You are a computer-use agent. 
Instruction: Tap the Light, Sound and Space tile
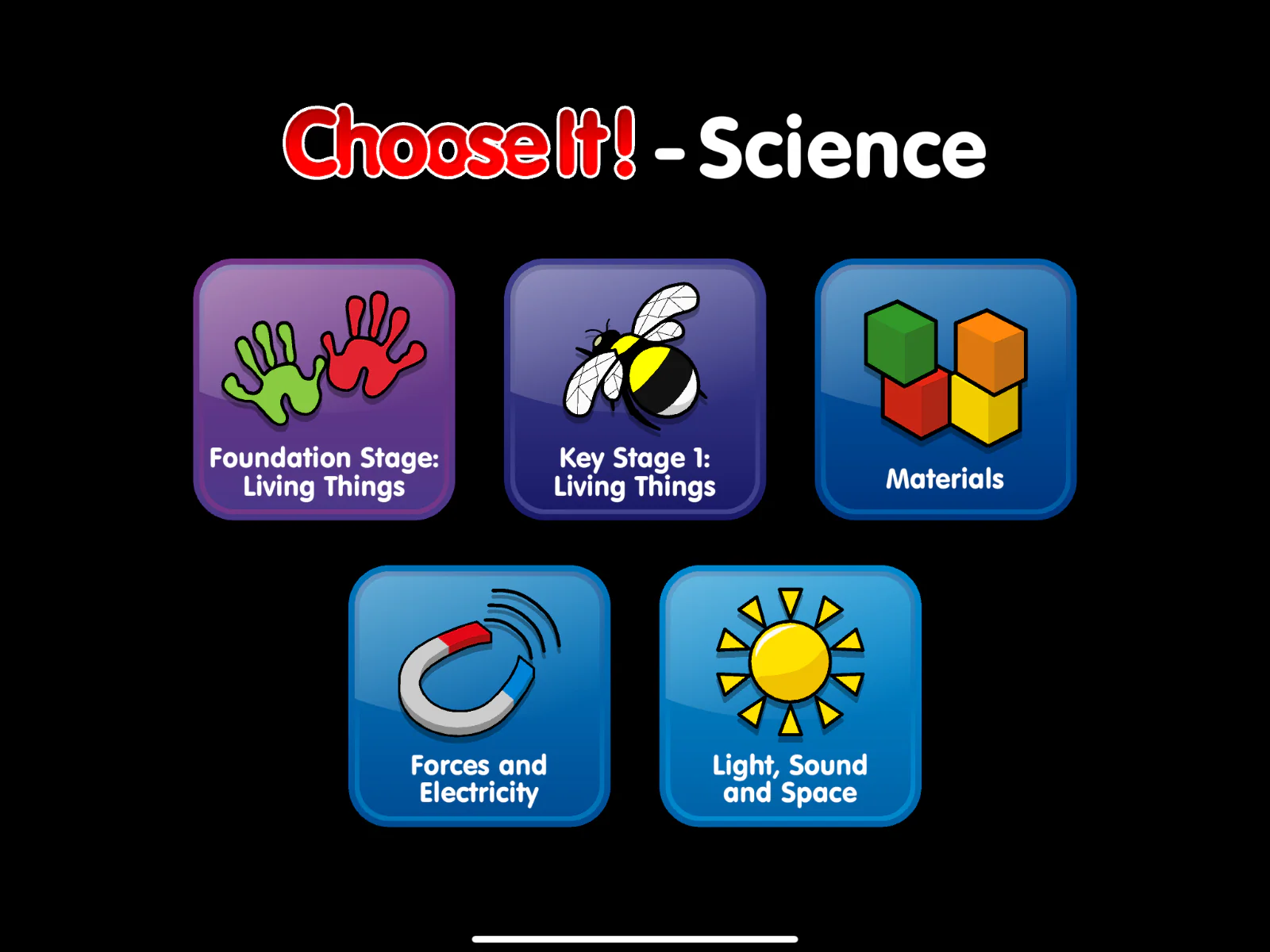(x=790, y=696)
